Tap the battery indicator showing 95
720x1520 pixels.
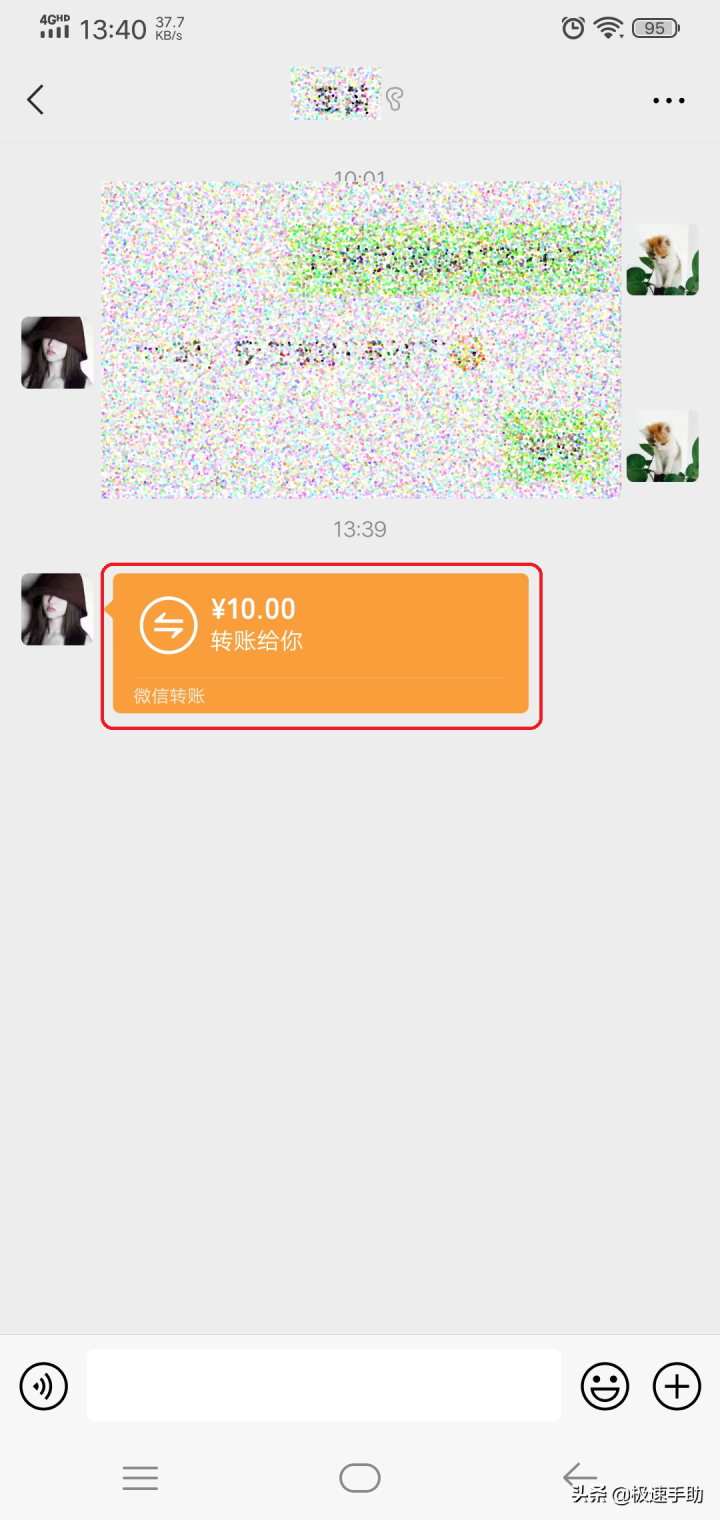pyautogui.click(x=655, y=28)
